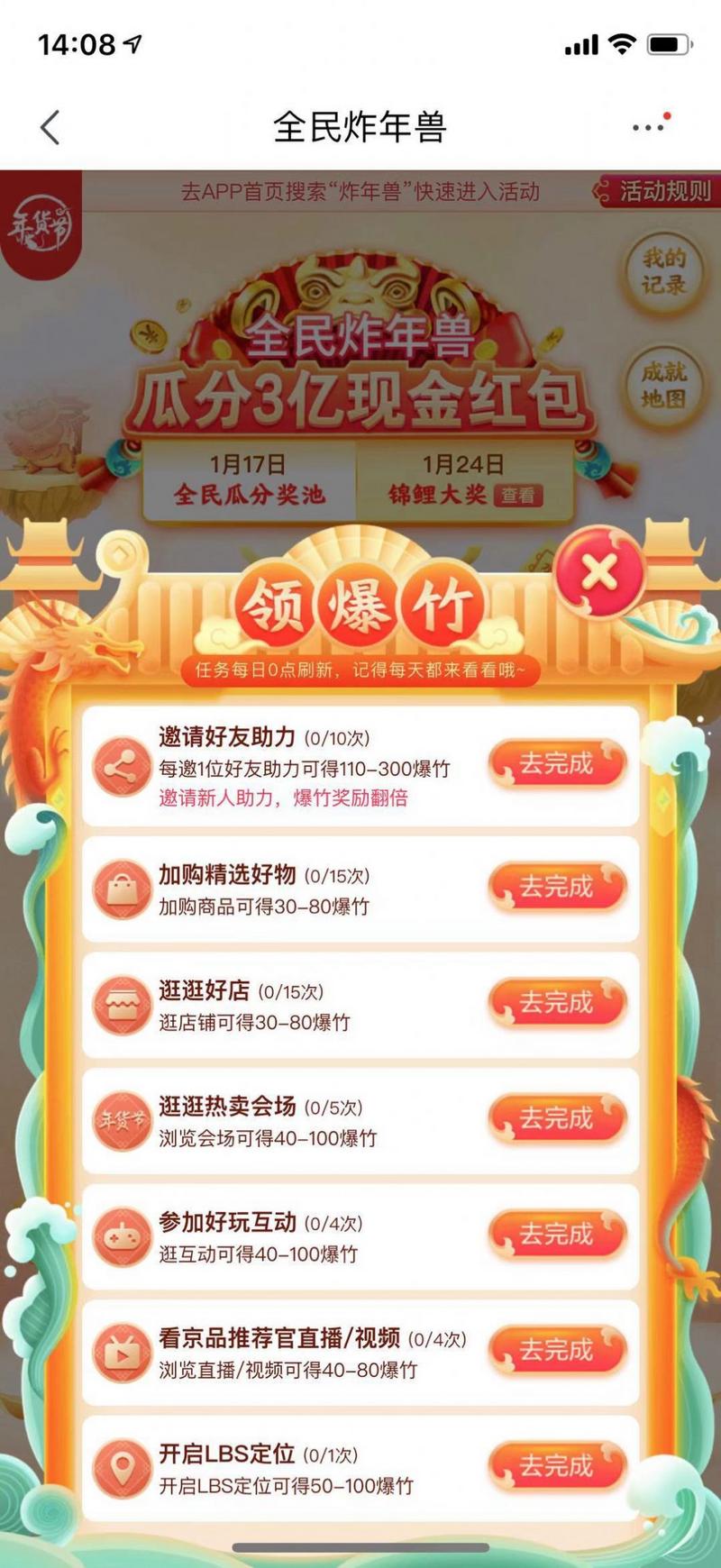Go back using the top-left arrow
The image size is (721, 1568).
coord(50,127)
